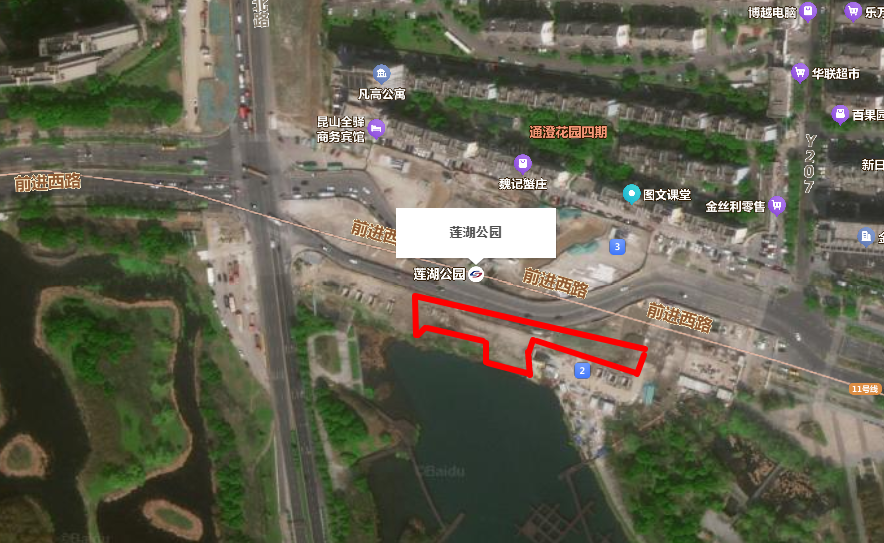
Task: Select the 金丝利零售 shopping marker
Action: pos(777,205)
